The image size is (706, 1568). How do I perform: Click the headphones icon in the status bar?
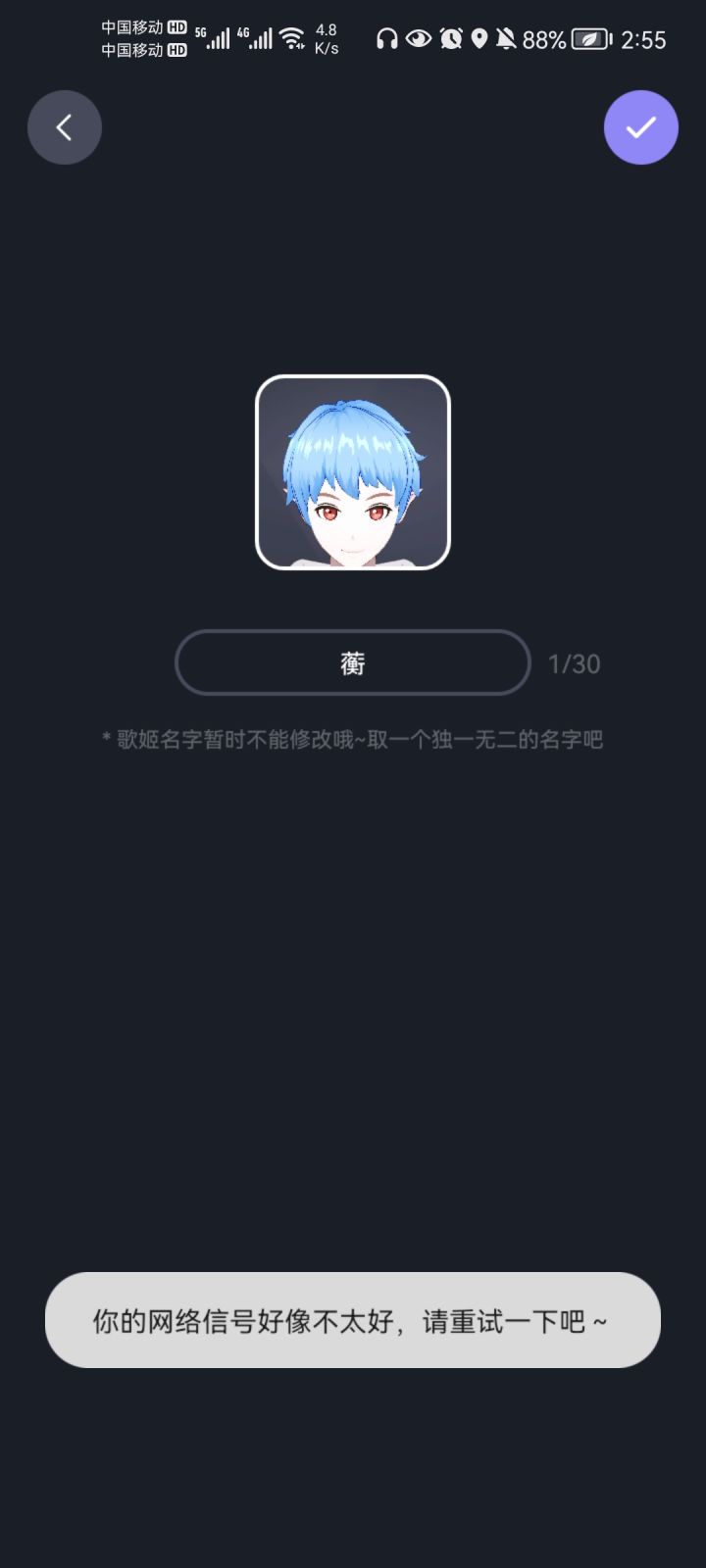coord(386,39)
